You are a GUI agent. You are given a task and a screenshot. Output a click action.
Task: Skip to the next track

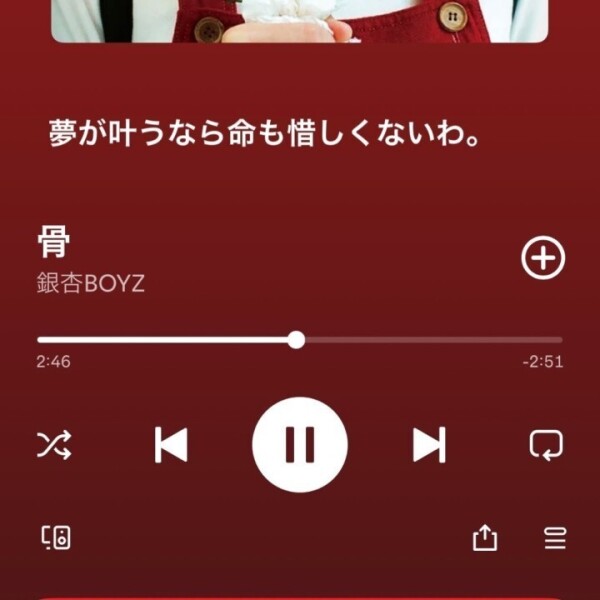pos(429,444)
